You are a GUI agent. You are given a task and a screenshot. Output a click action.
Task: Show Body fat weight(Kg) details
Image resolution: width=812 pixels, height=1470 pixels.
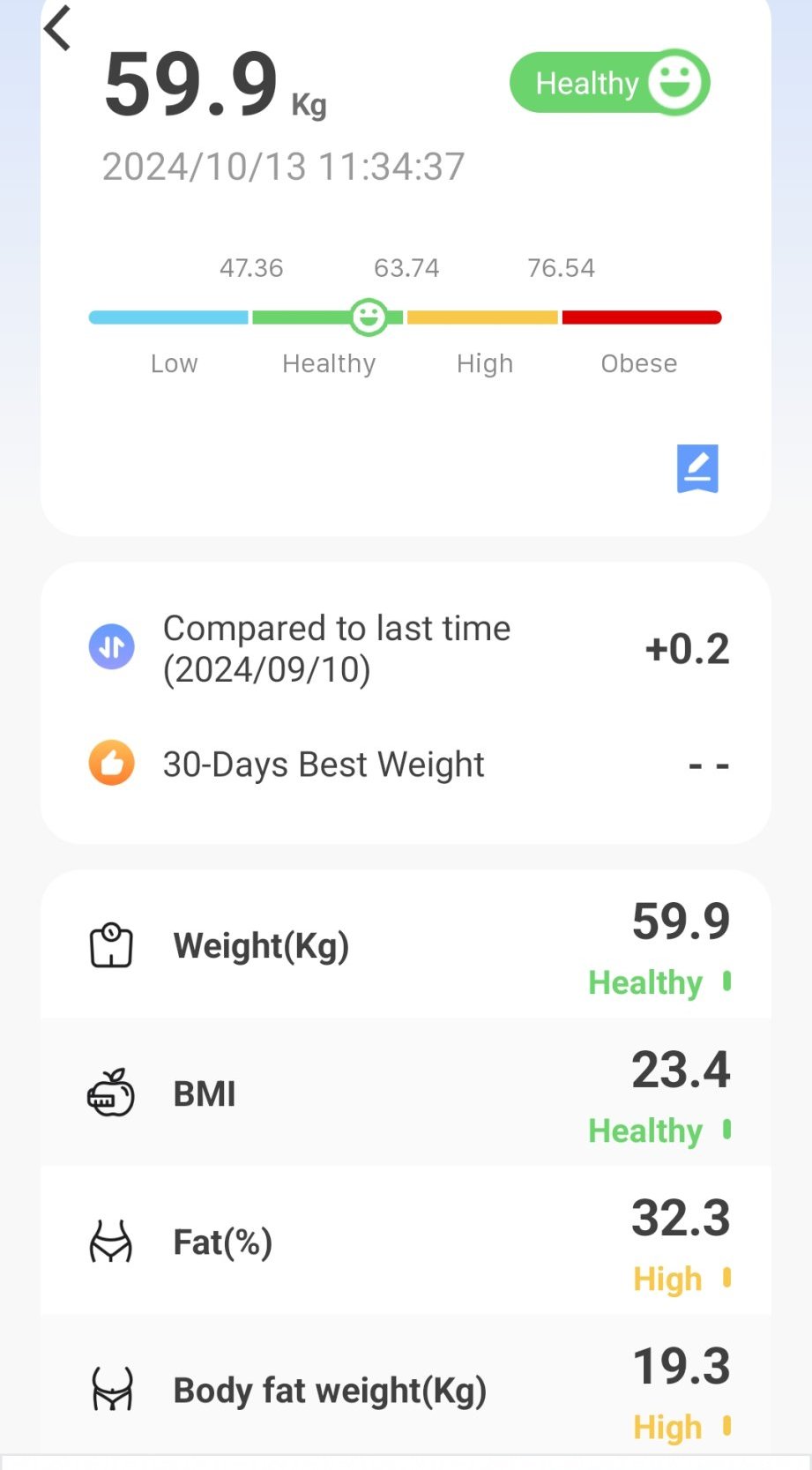[406, 1391]
